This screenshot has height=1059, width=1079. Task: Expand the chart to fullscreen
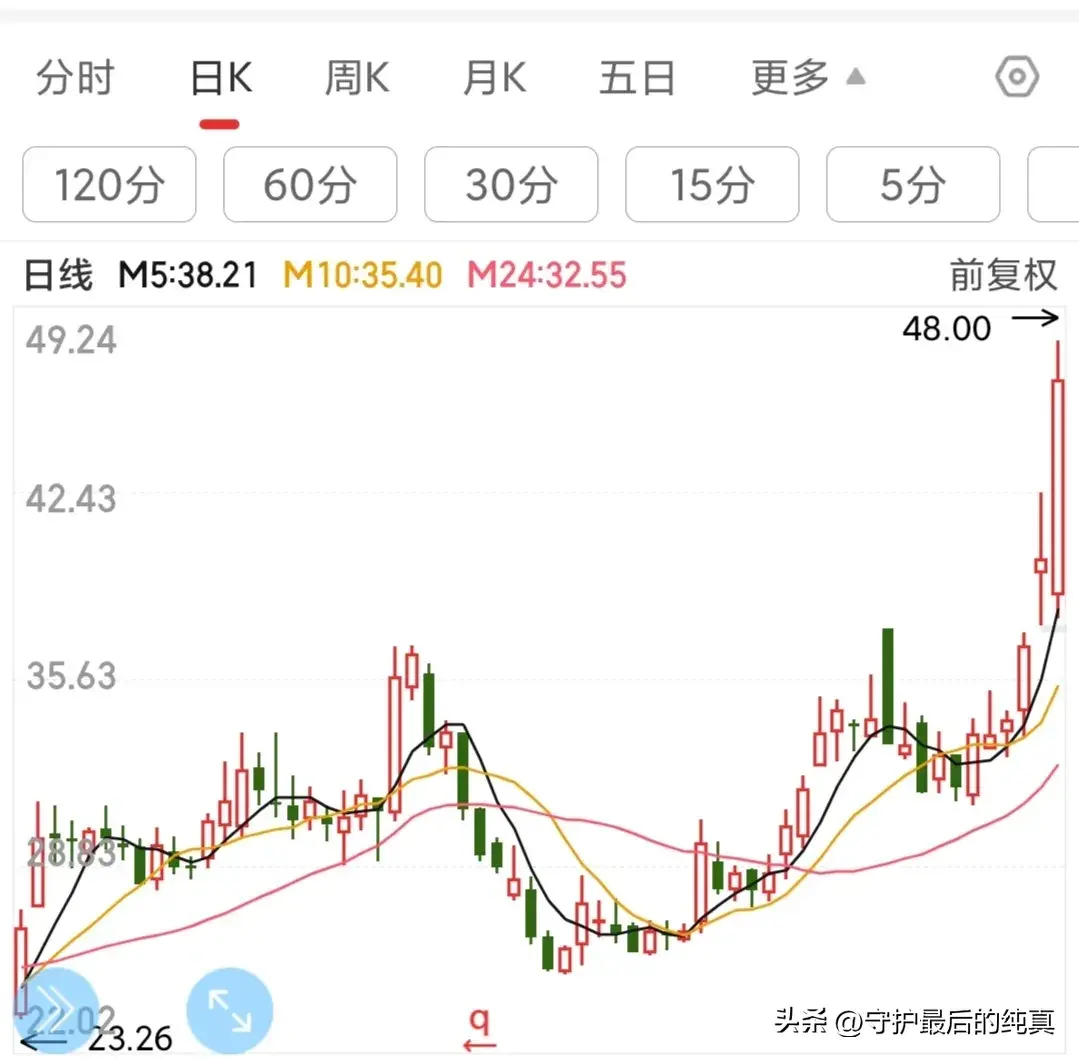[230, 1010]
